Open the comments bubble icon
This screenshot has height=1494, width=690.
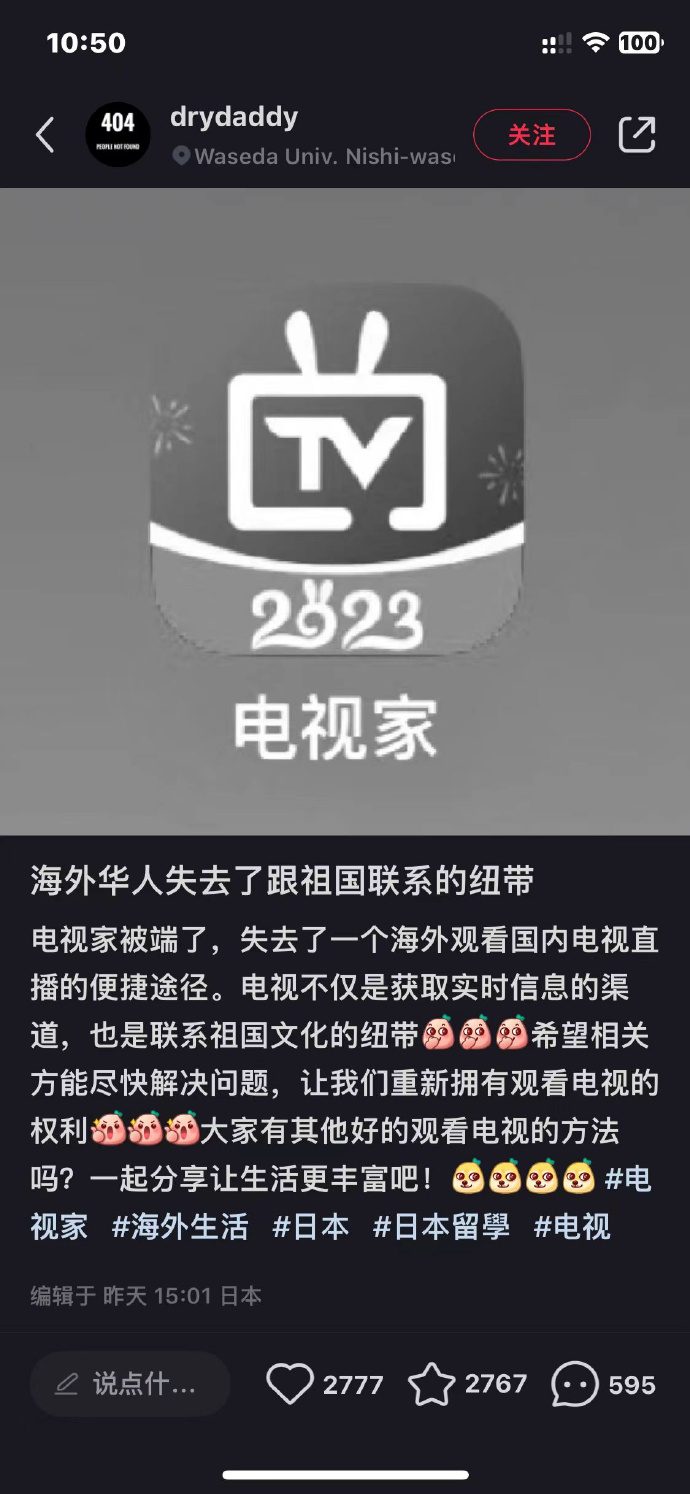(x=575, y=1384)
